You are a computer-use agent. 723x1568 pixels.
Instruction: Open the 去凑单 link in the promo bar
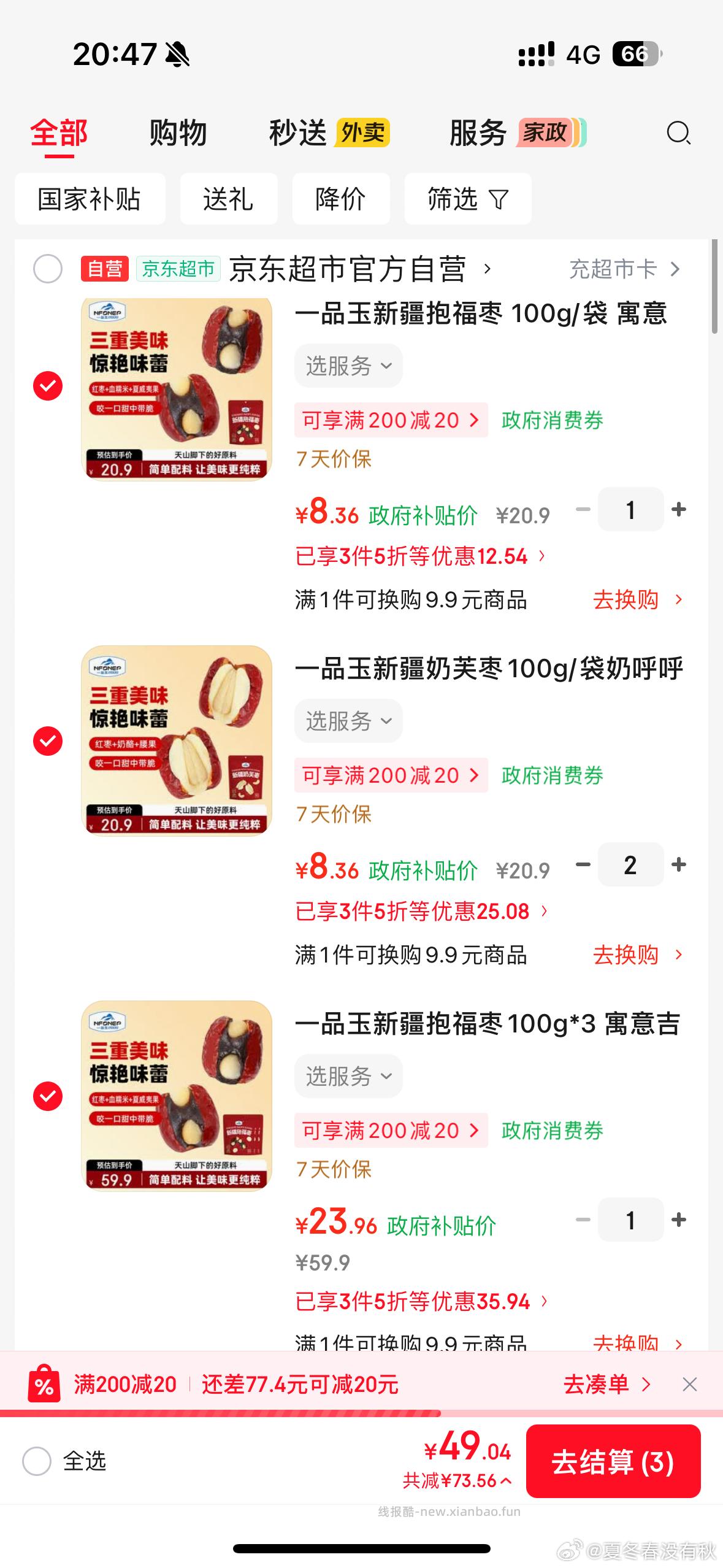pos(601,1385)
